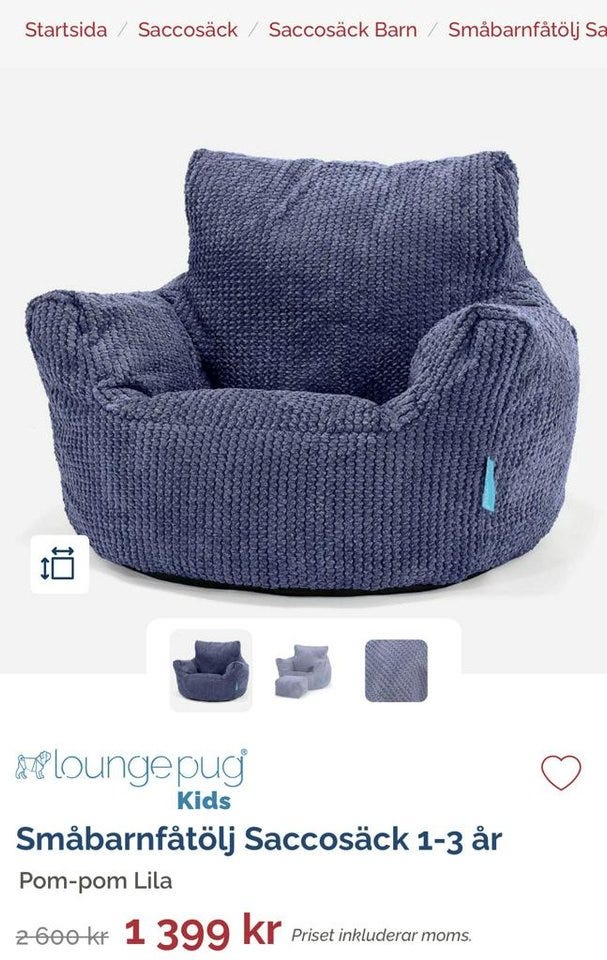The width and height of the screenshot is (607, 960).
Task: Open the main bean bag product image
Action: (303, 370)
